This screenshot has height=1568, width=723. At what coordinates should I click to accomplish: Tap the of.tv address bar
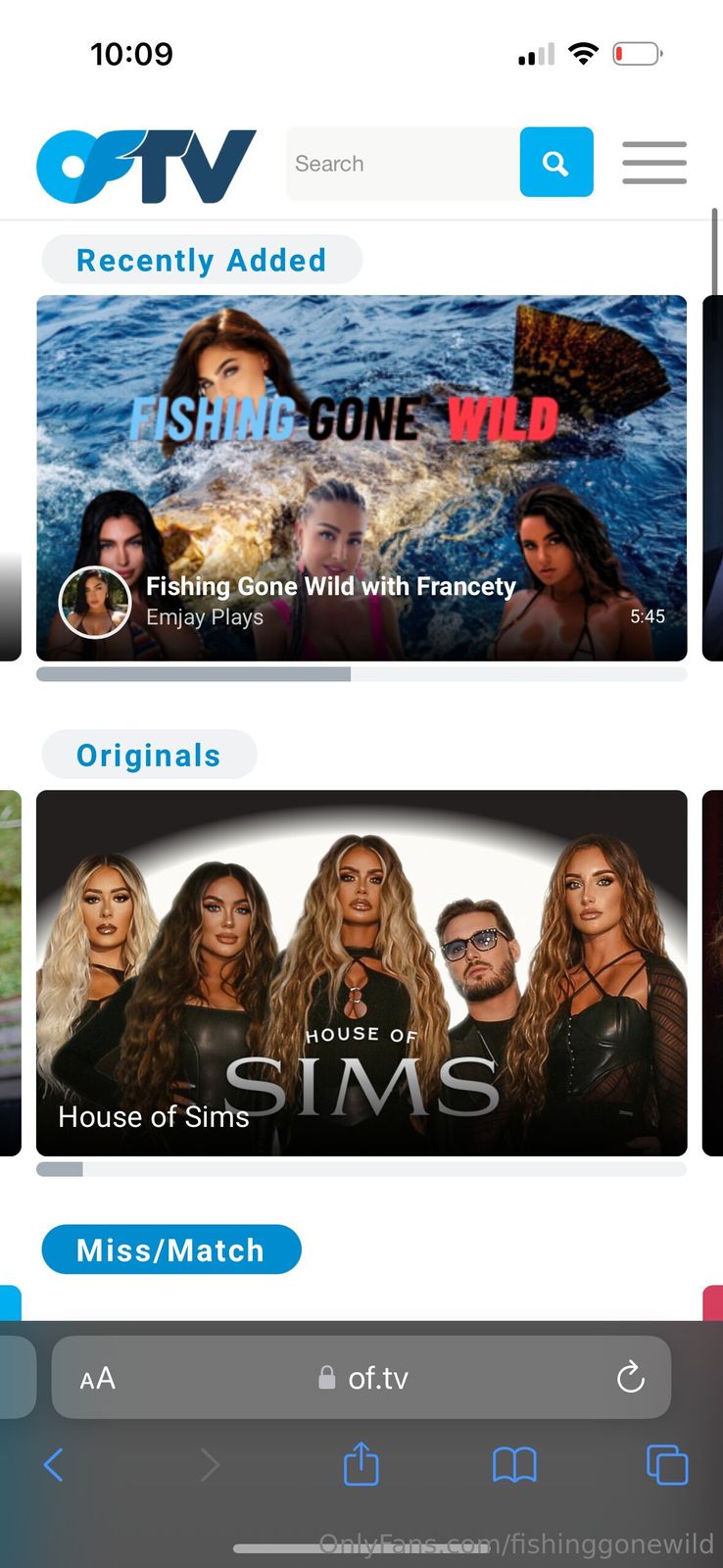[362, 1379]
